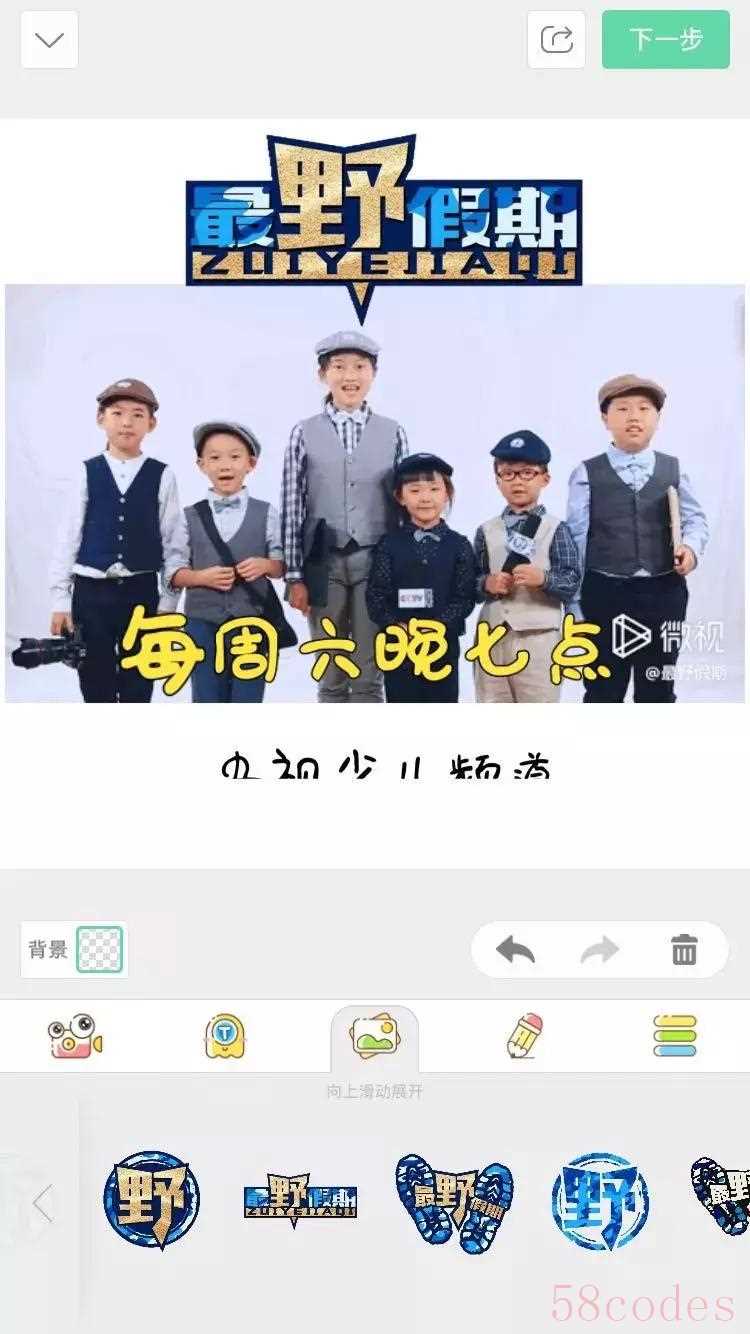Insert the 最野假期 banner logo sticker

pos(300,1199)
